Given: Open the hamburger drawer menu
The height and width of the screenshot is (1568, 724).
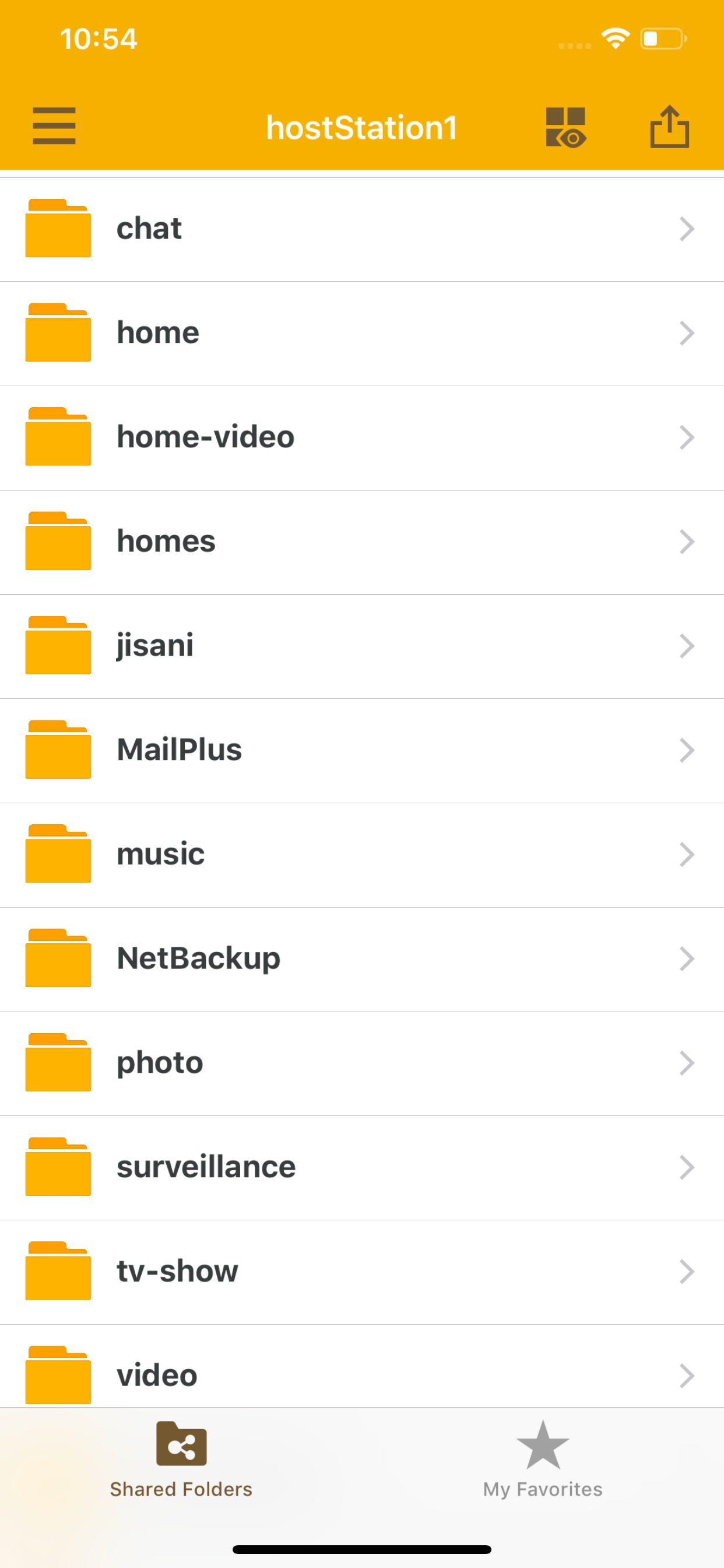Looking at the screenshot, I should [x=54, y=126].
